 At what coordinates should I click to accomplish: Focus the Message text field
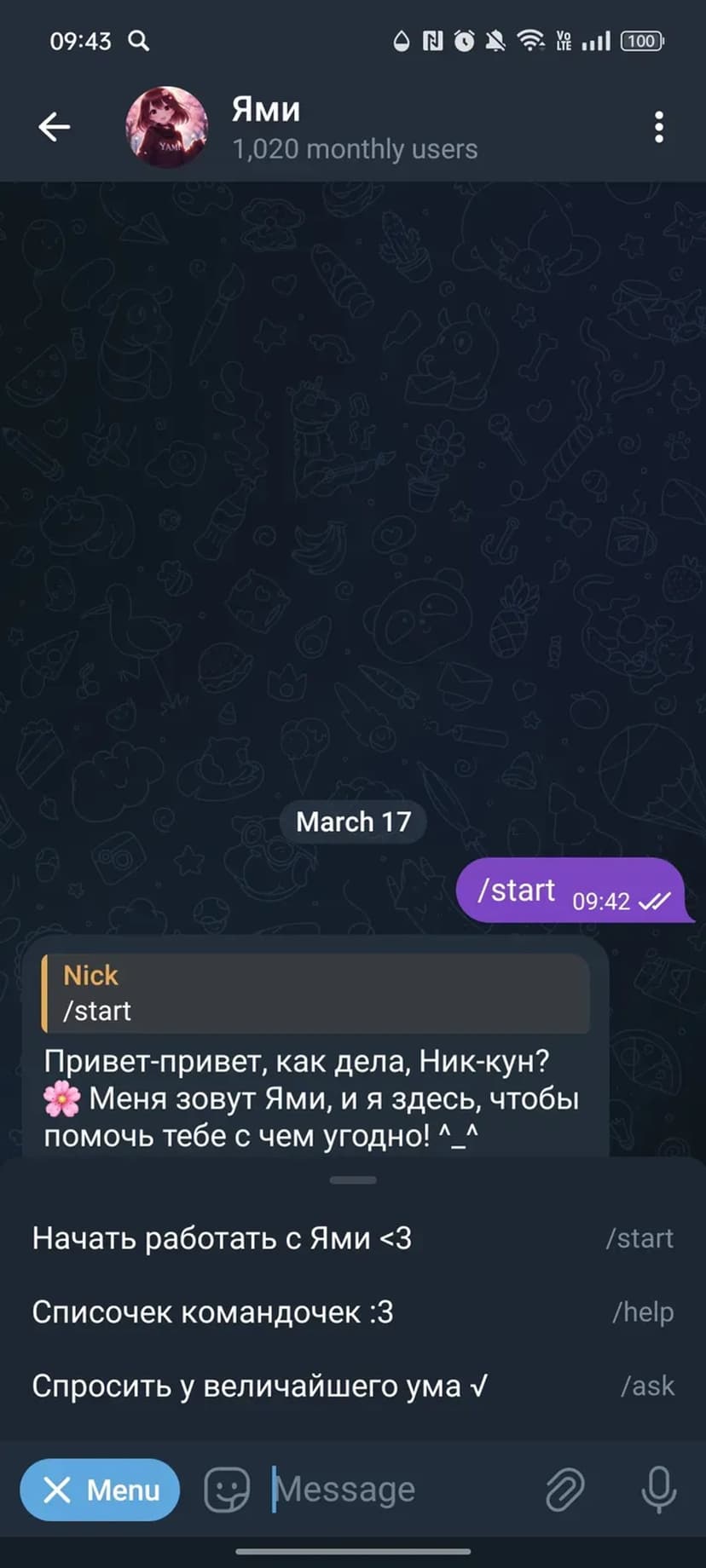pyautogui.click(x=392, y=1490)
